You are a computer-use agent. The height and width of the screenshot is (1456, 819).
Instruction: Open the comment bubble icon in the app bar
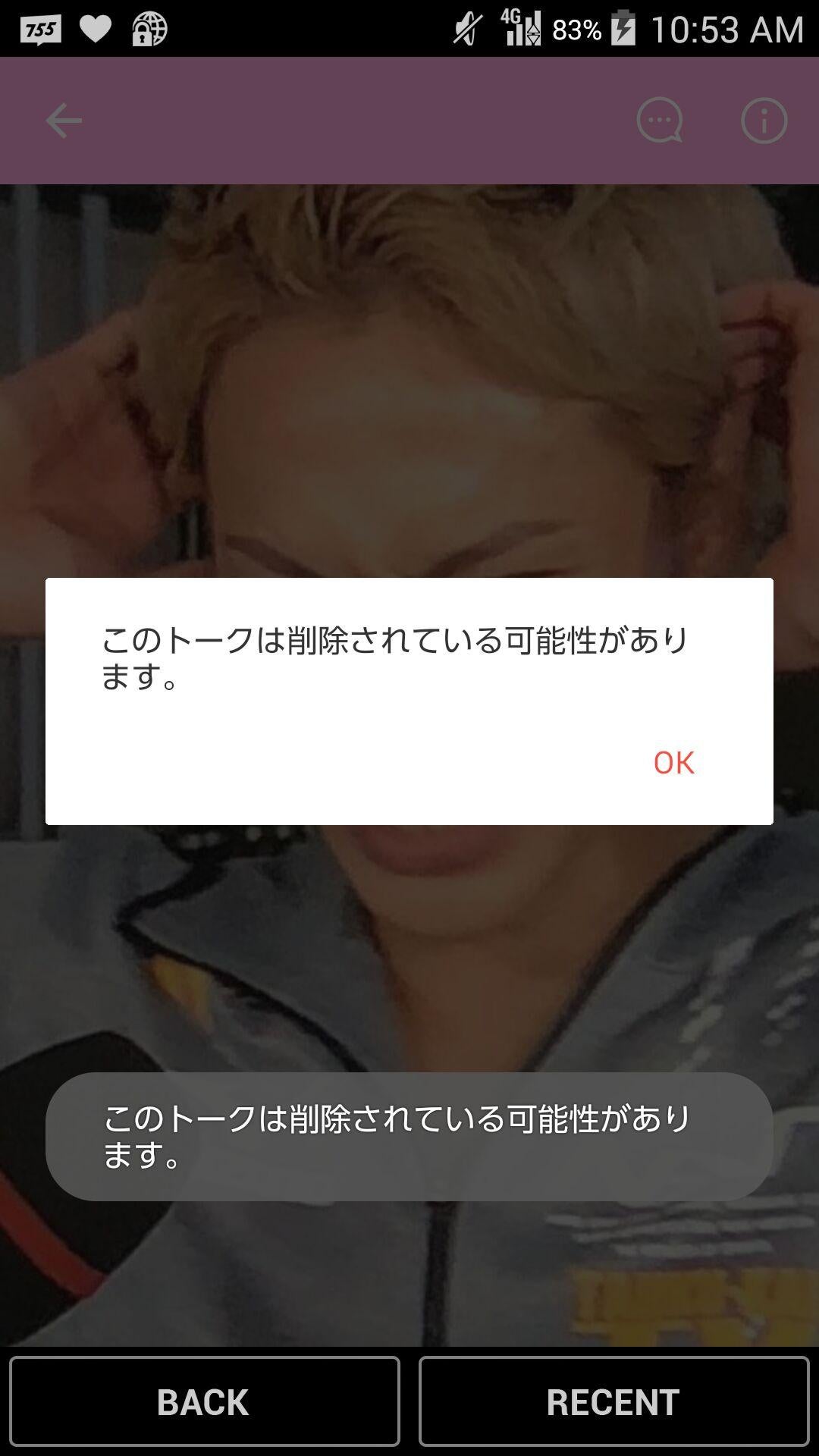(659, 119)
